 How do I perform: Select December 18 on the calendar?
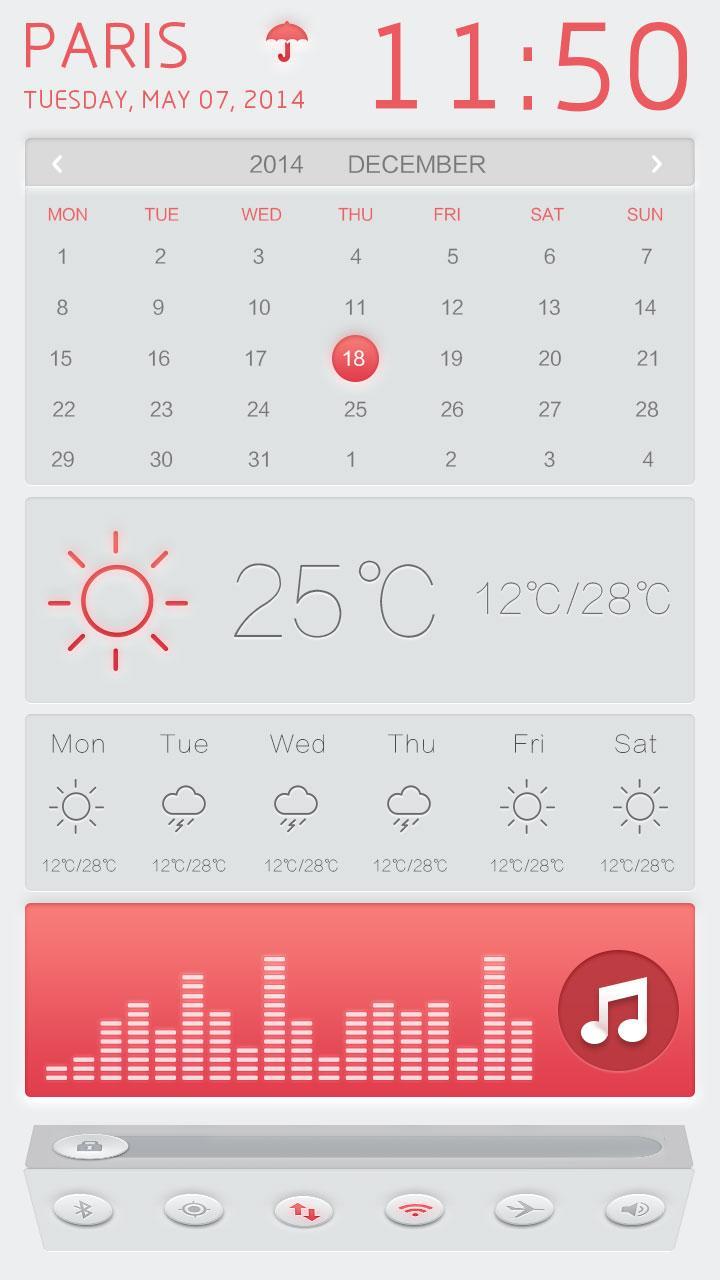(x=355, y=358)
